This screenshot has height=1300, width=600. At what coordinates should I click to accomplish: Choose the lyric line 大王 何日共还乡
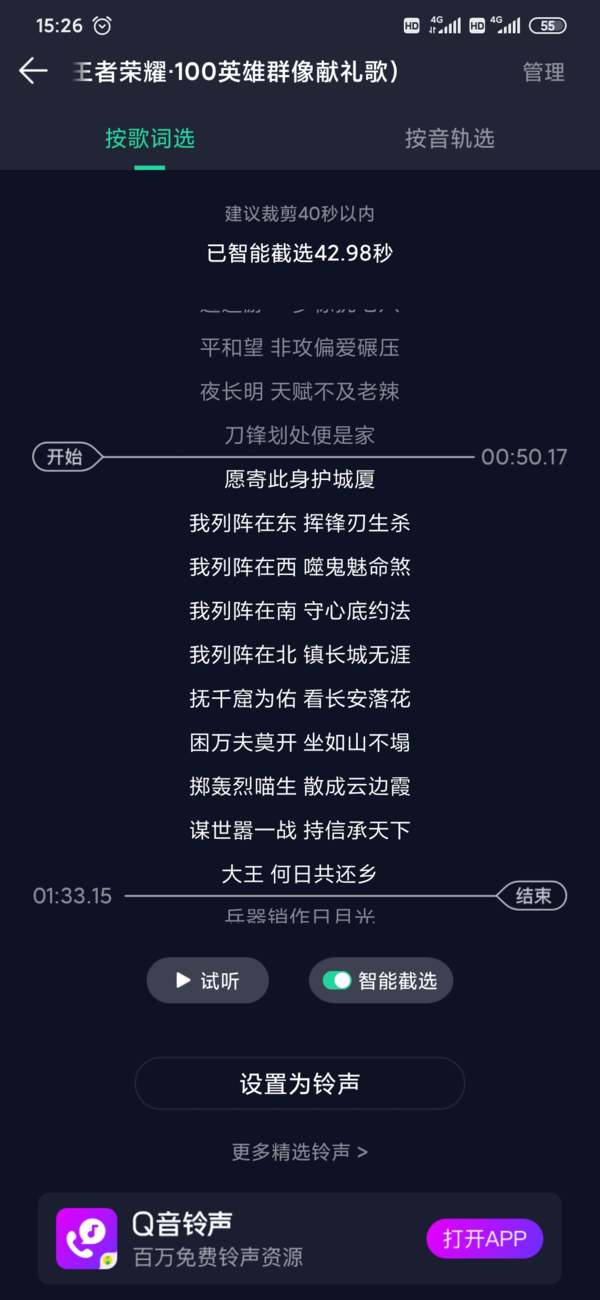pos(300,874)
